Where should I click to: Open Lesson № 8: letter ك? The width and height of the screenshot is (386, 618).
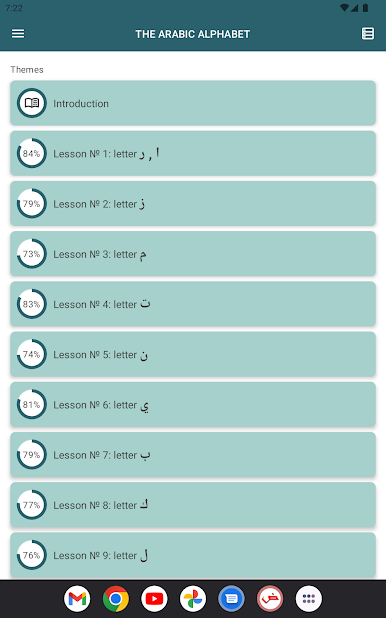point(193,504)
